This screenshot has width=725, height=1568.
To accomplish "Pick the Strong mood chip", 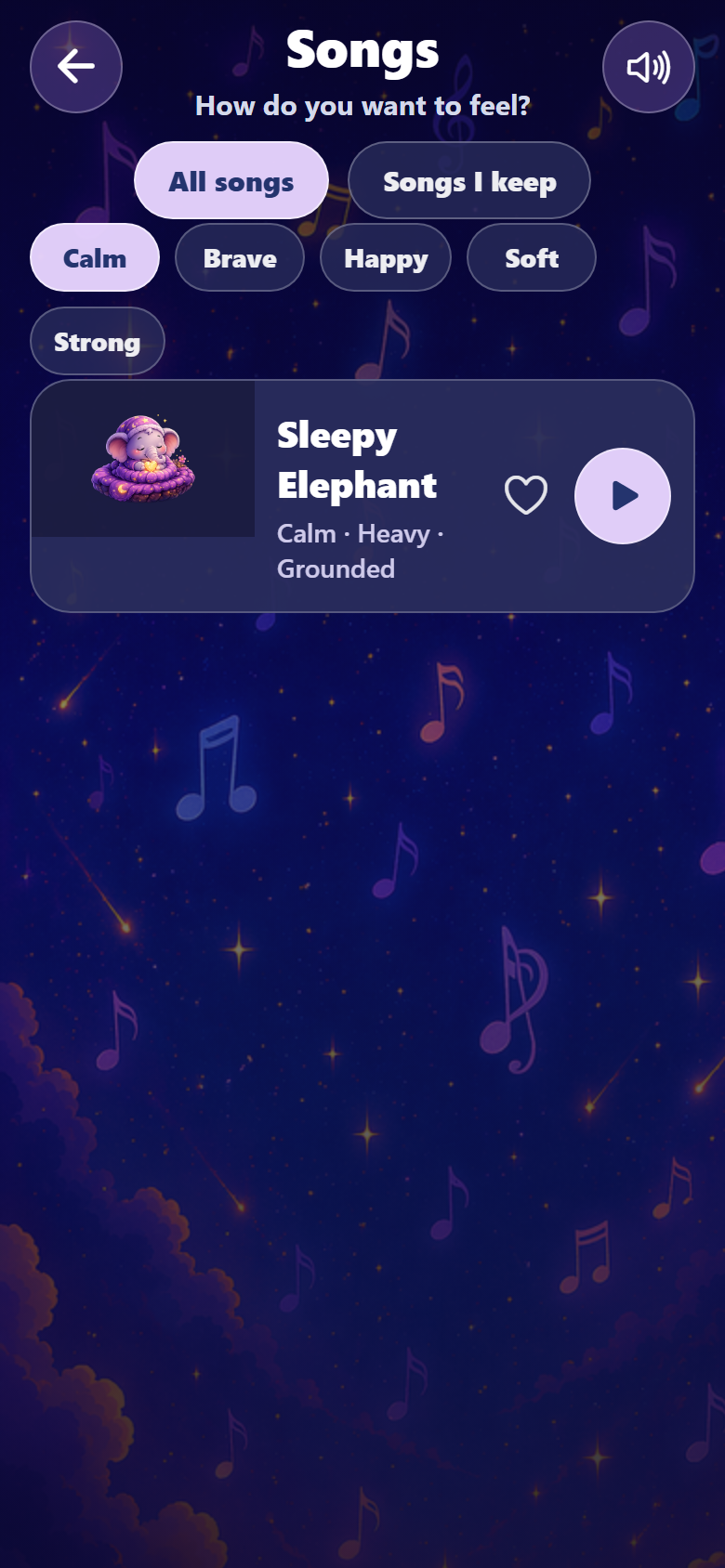I will tap(98, 341).
